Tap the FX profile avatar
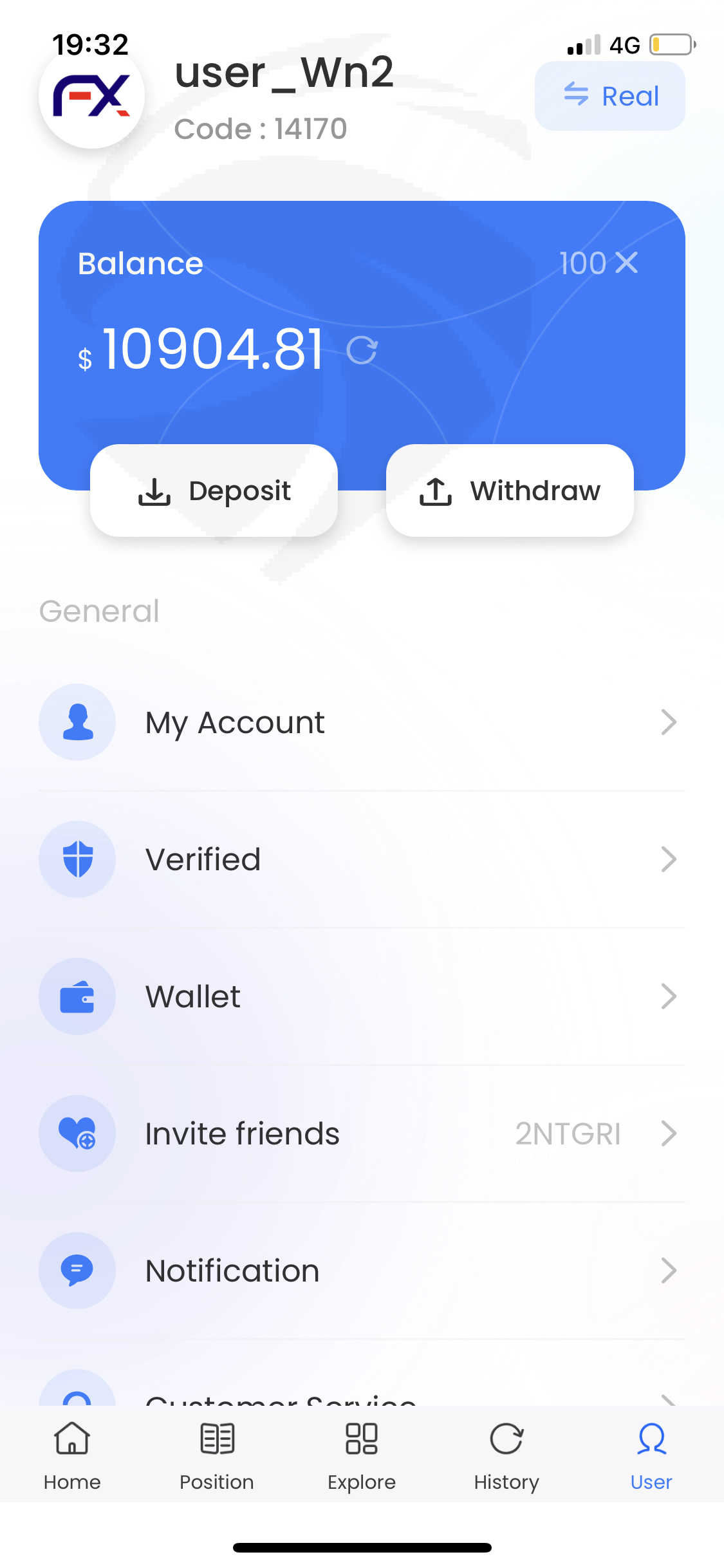Image resolution: width=724 pixels, height=1568 pixels. pyautogui.click(x=91, y=95)
